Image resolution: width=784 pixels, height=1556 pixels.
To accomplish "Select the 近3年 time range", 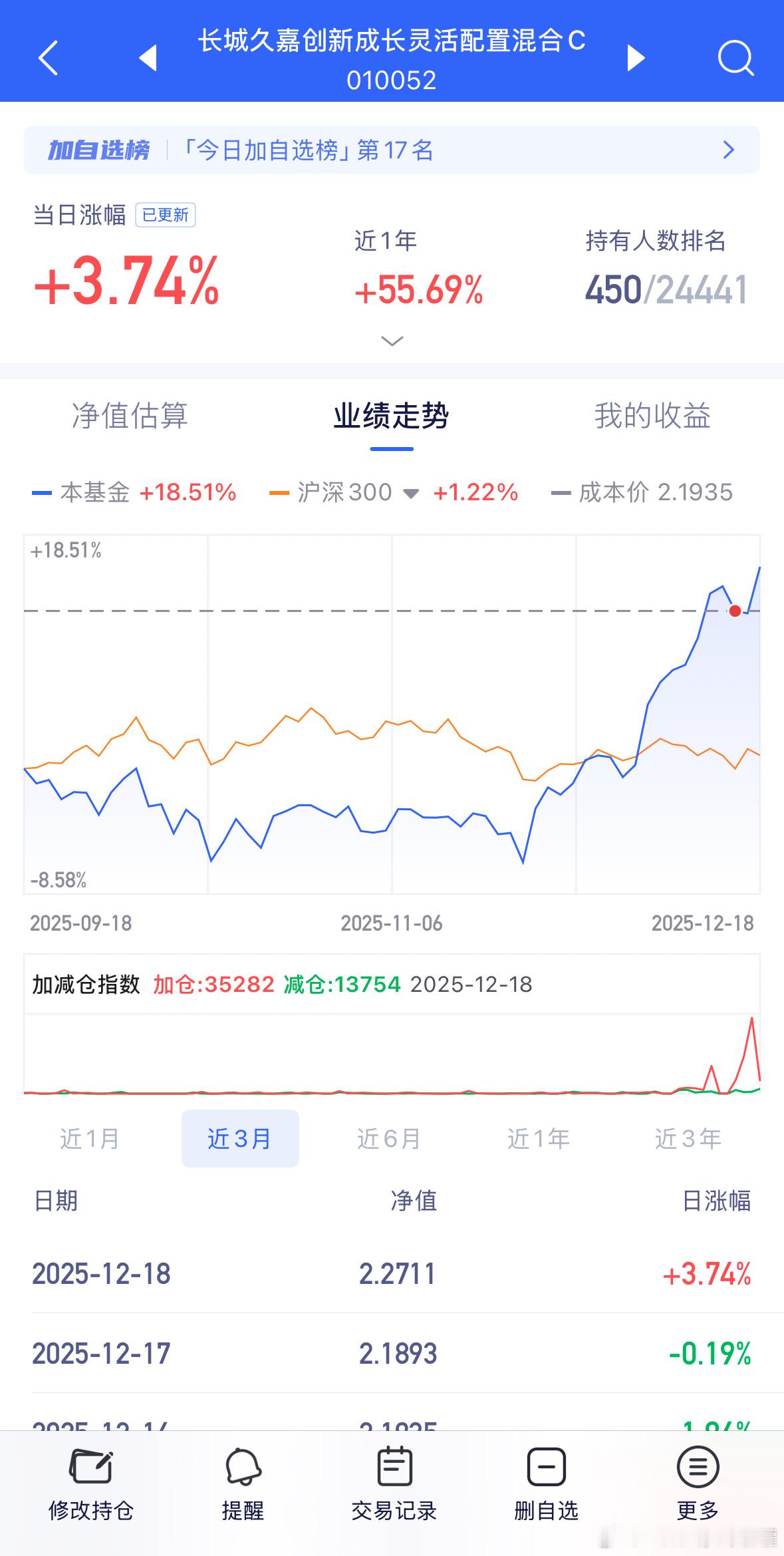I will pyautogui.click(x=688, y=1138).
